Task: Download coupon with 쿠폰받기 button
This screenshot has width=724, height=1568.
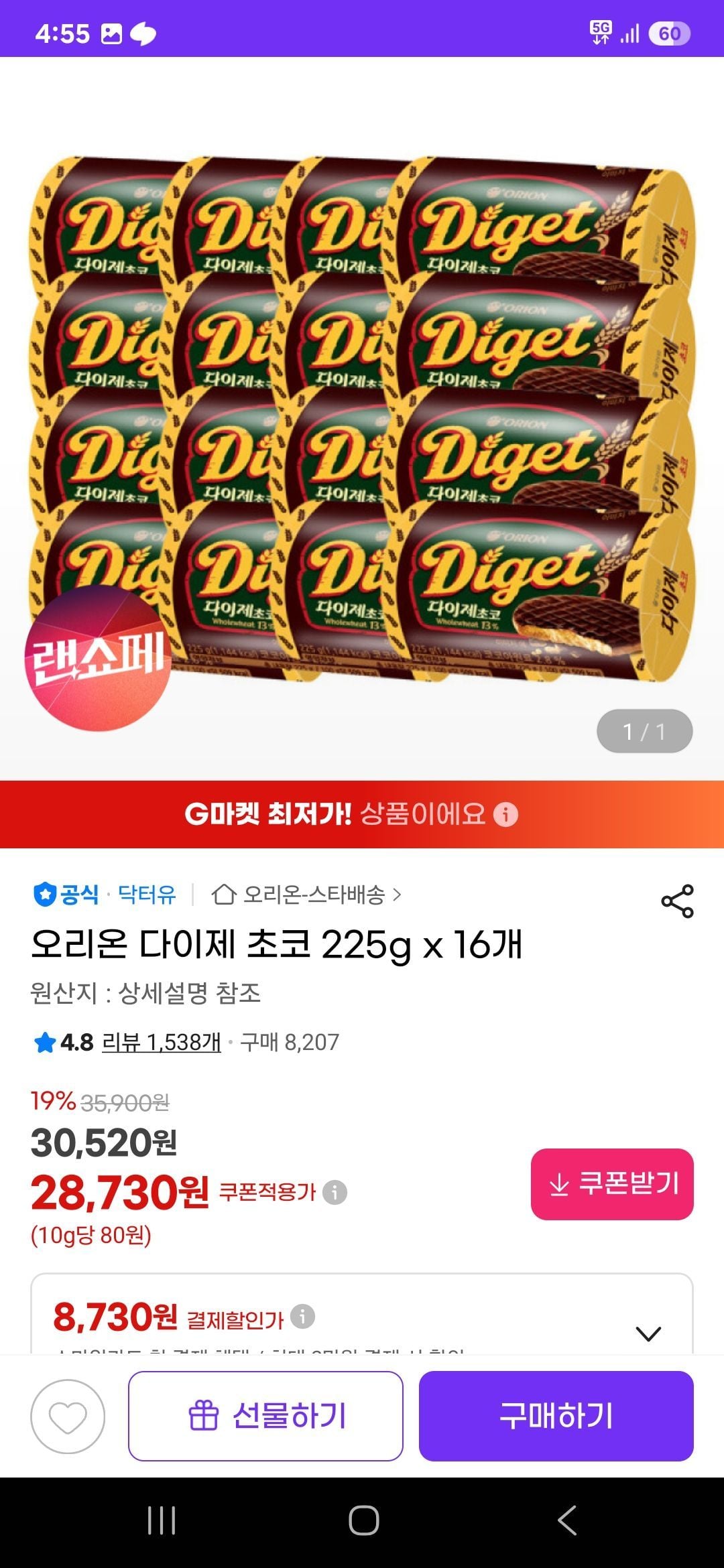Action: click(x=611, y=1184)
